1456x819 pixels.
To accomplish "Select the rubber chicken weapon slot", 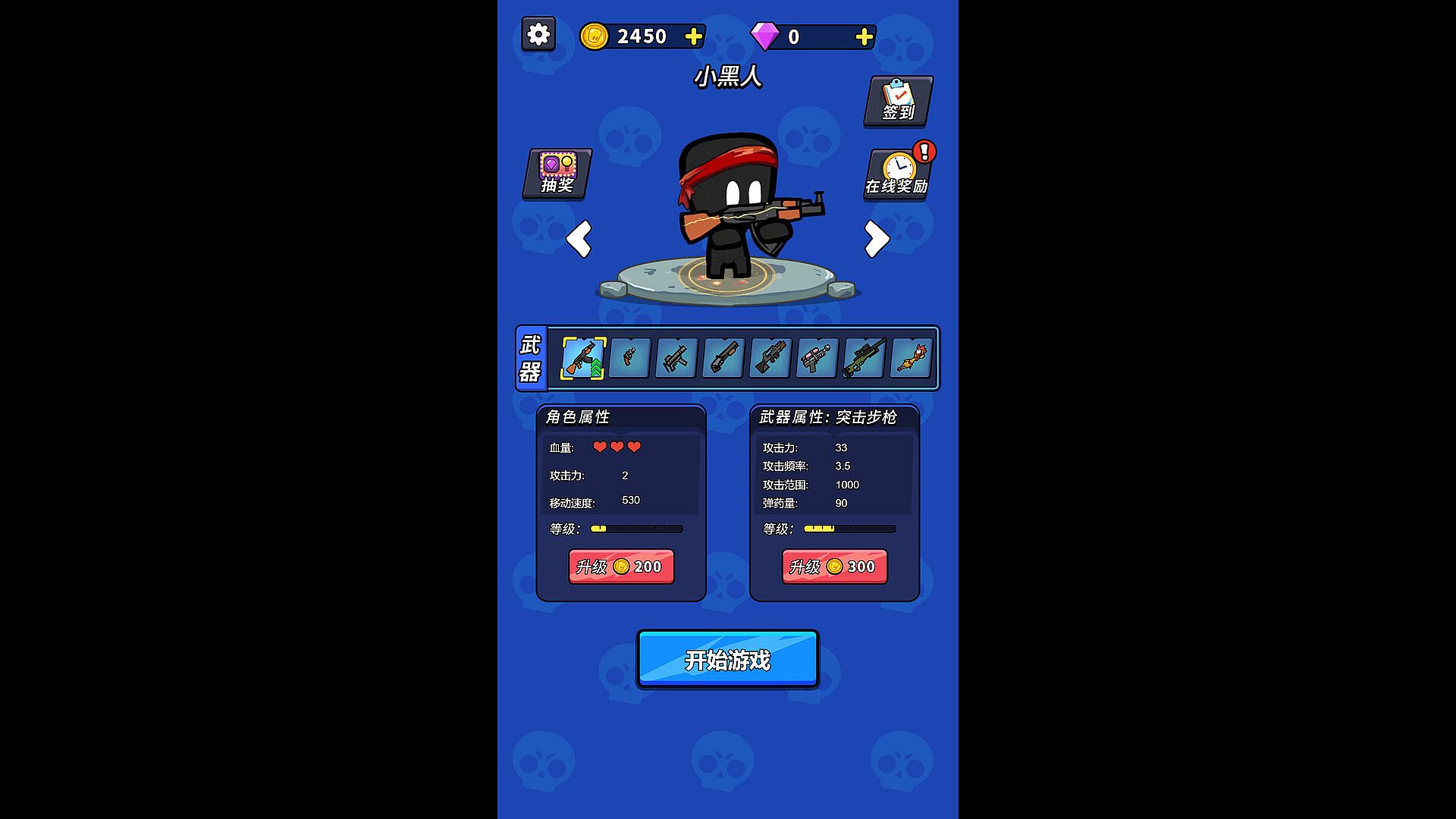I will click(912, 358).
